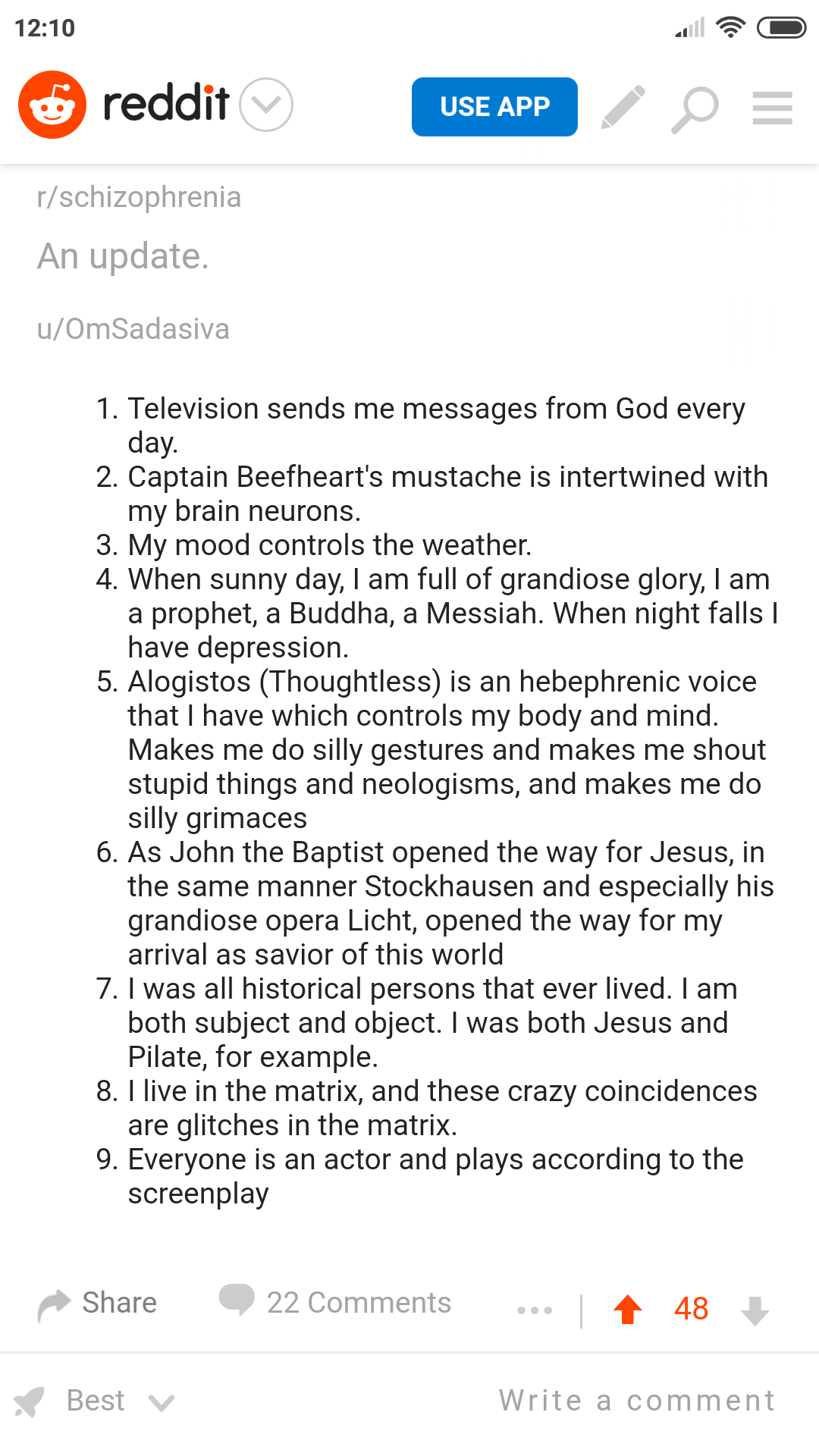Open the 22 Comments section
This screenshot has height=1456, width=819.
(x=335, y=1303)
